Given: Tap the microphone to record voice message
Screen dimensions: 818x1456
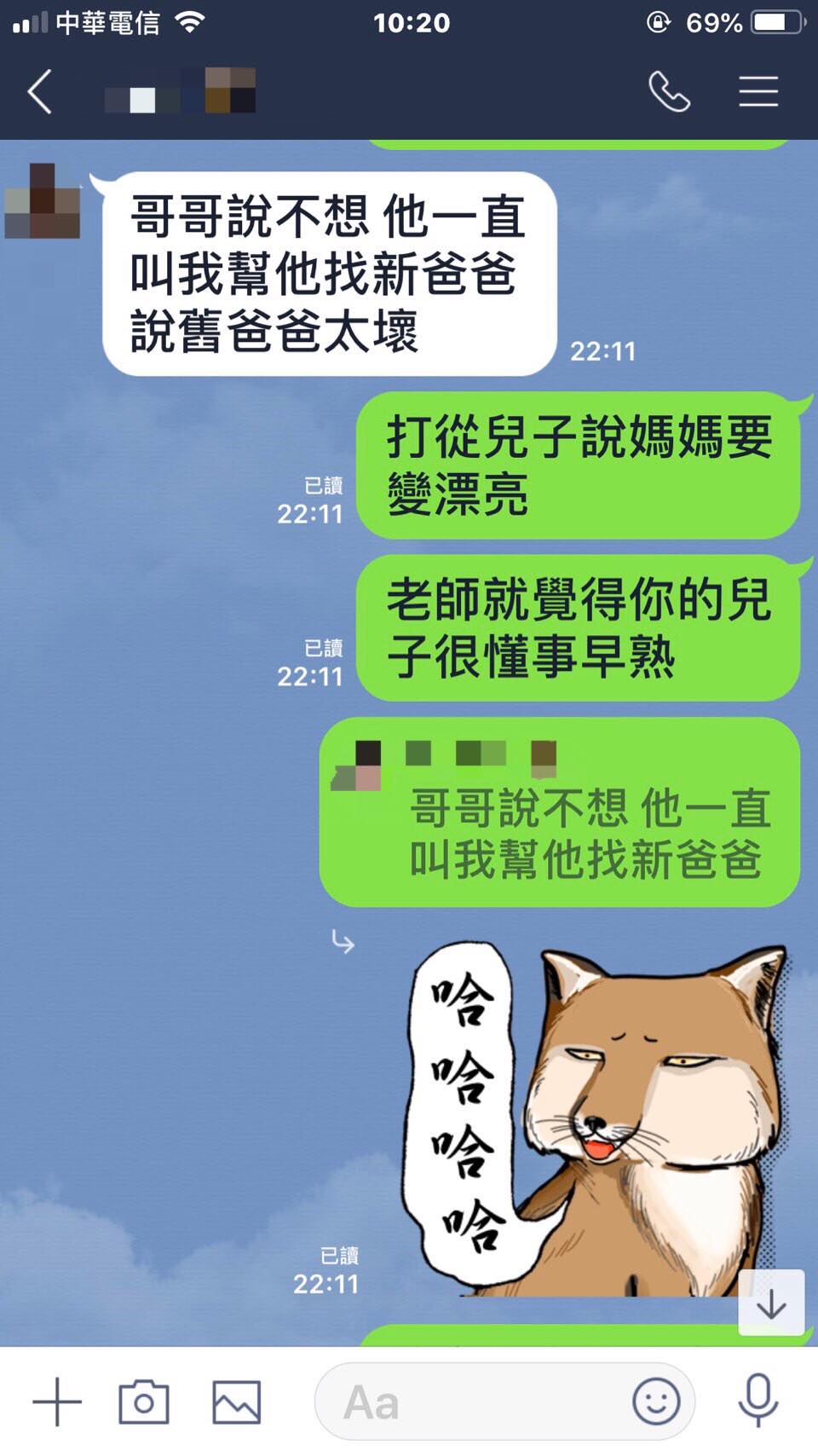Looking at the screenshot, I should pos(758,1401).
